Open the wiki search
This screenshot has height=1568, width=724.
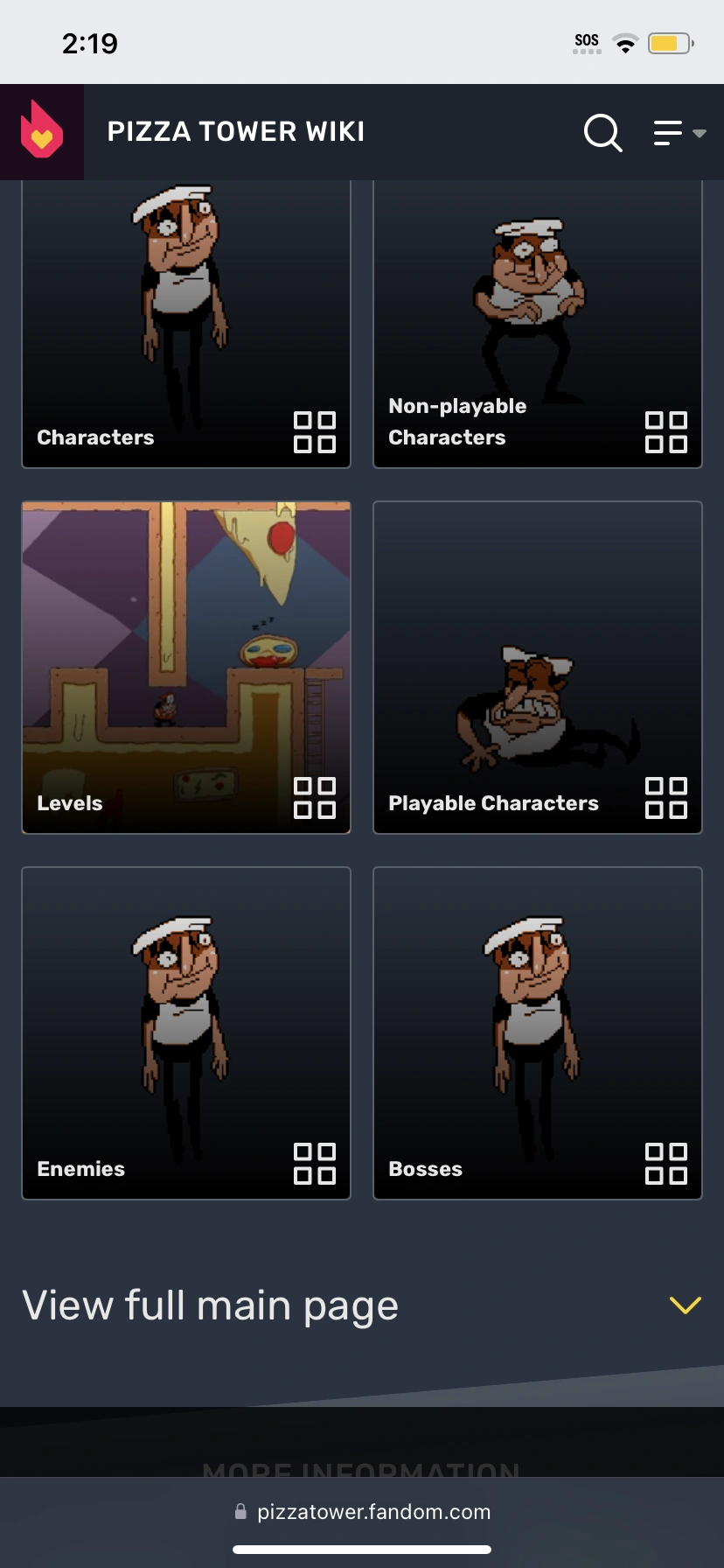pos(602,133)
